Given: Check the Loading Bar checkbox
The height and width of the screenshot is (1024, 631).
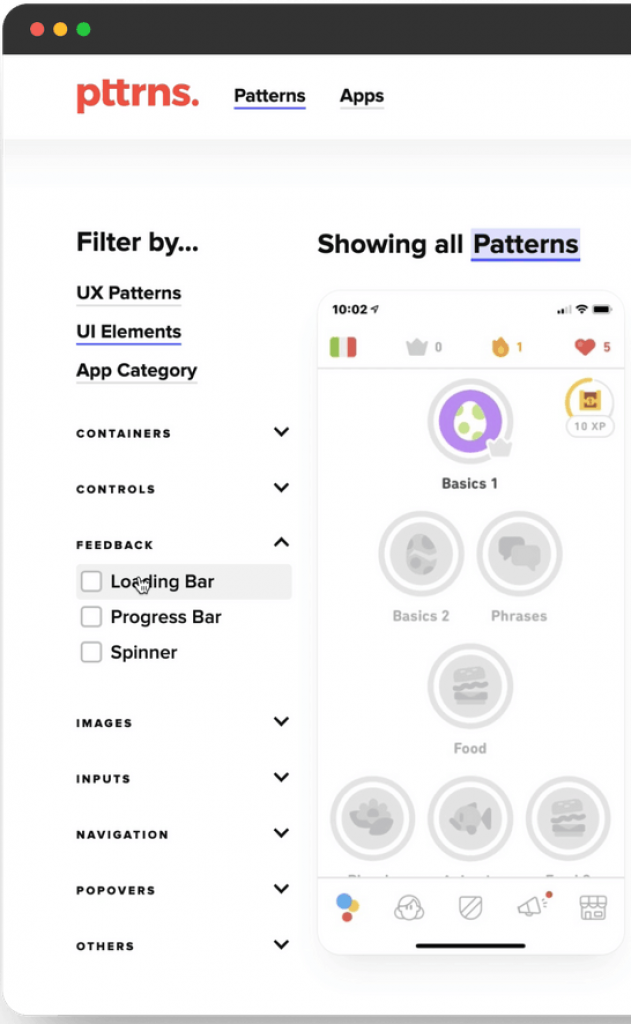Looking at the screenshot, I should coord(91,581).
